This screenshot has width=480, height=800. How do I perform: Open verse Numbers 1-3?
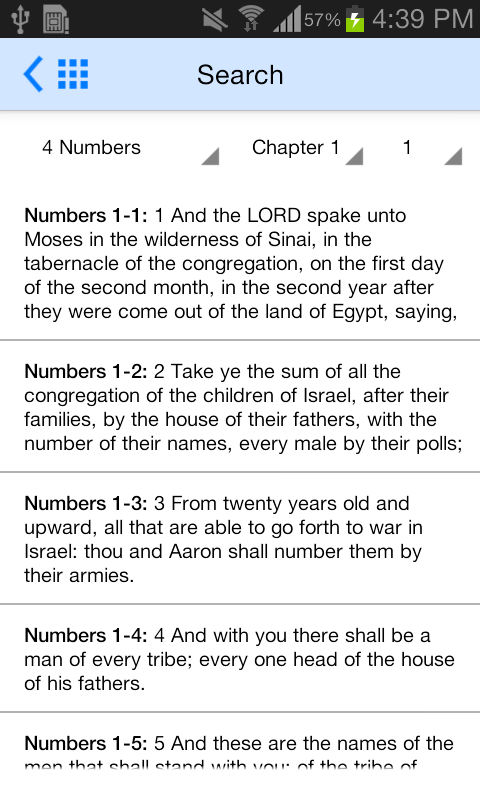tap(240, 538)
